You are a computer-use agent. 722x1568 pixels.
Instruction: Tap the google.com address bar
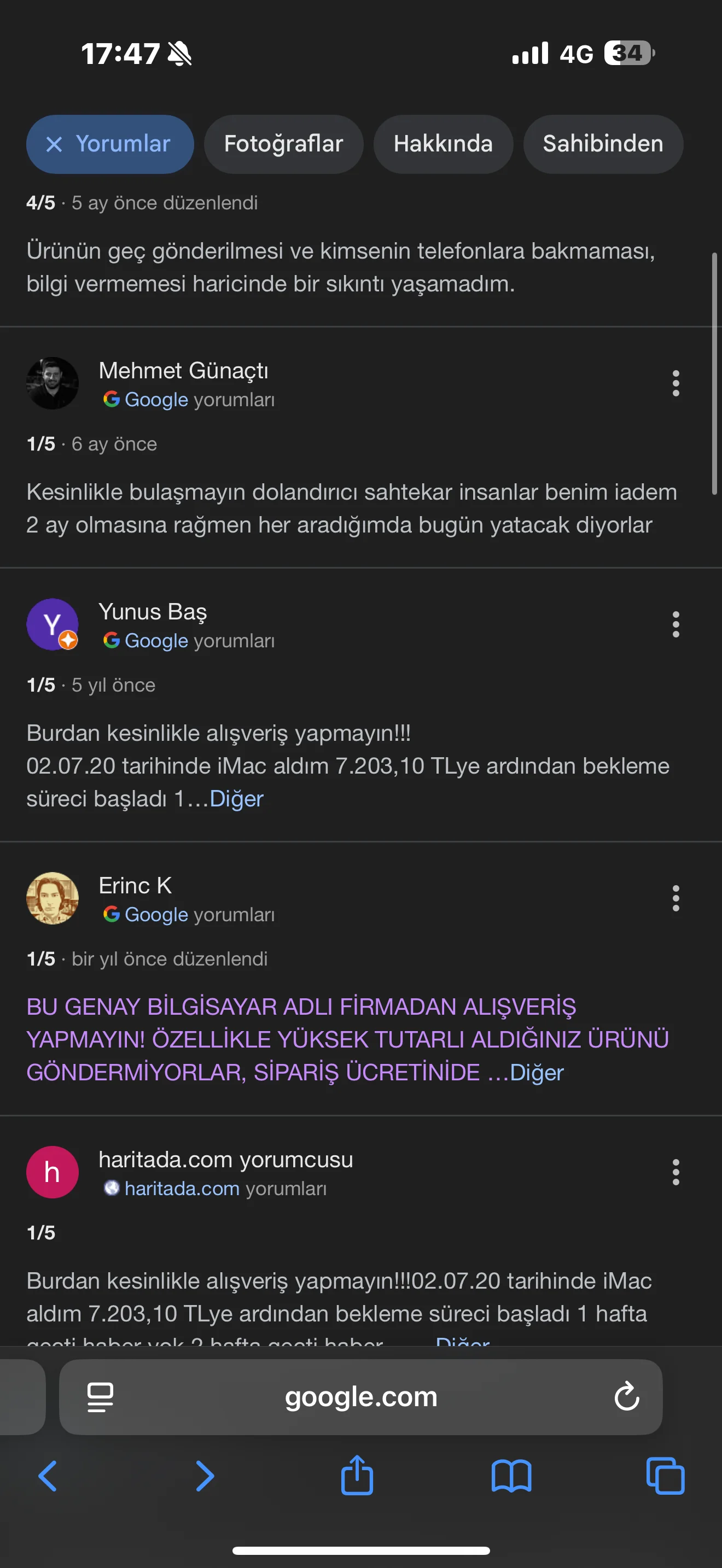360,1397
